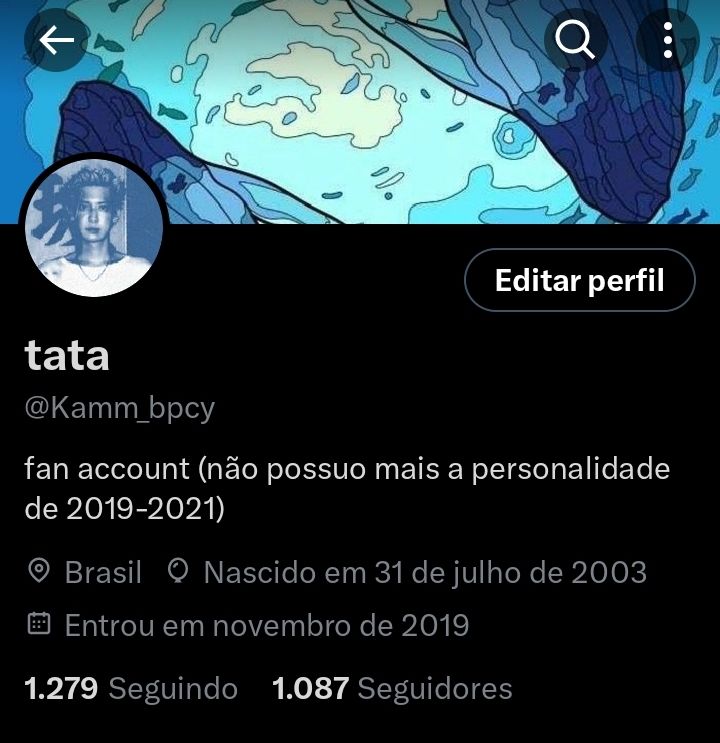The height and width of the screenshot is (743, 720).
Task: Open search on this profile
Action: pyautogui.click(x=575, y=40)
